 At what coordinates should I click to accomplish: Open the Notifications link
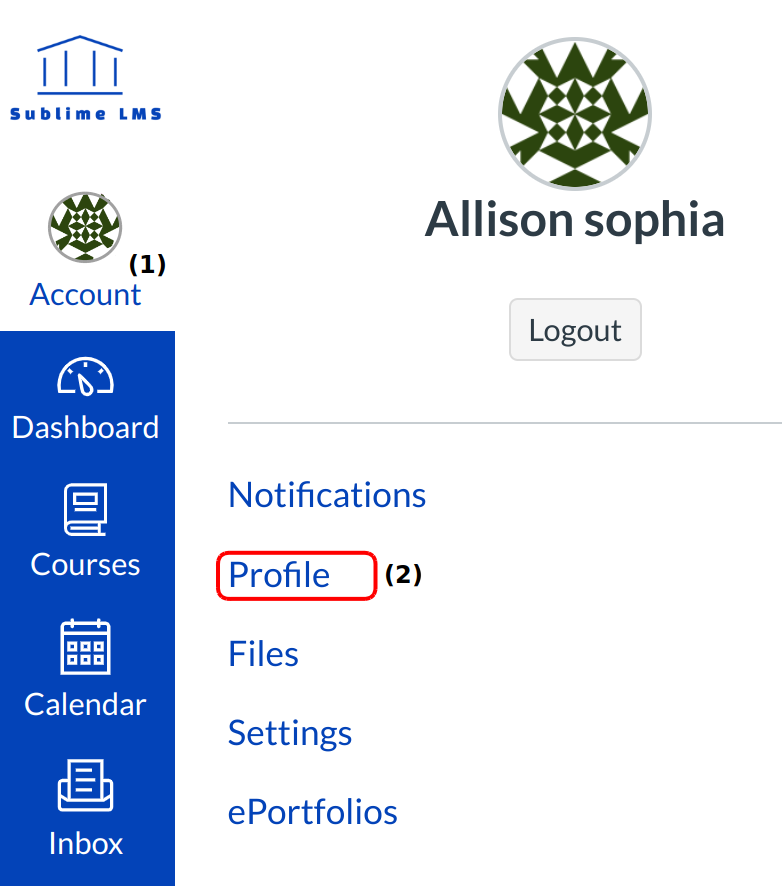point(327,495)
